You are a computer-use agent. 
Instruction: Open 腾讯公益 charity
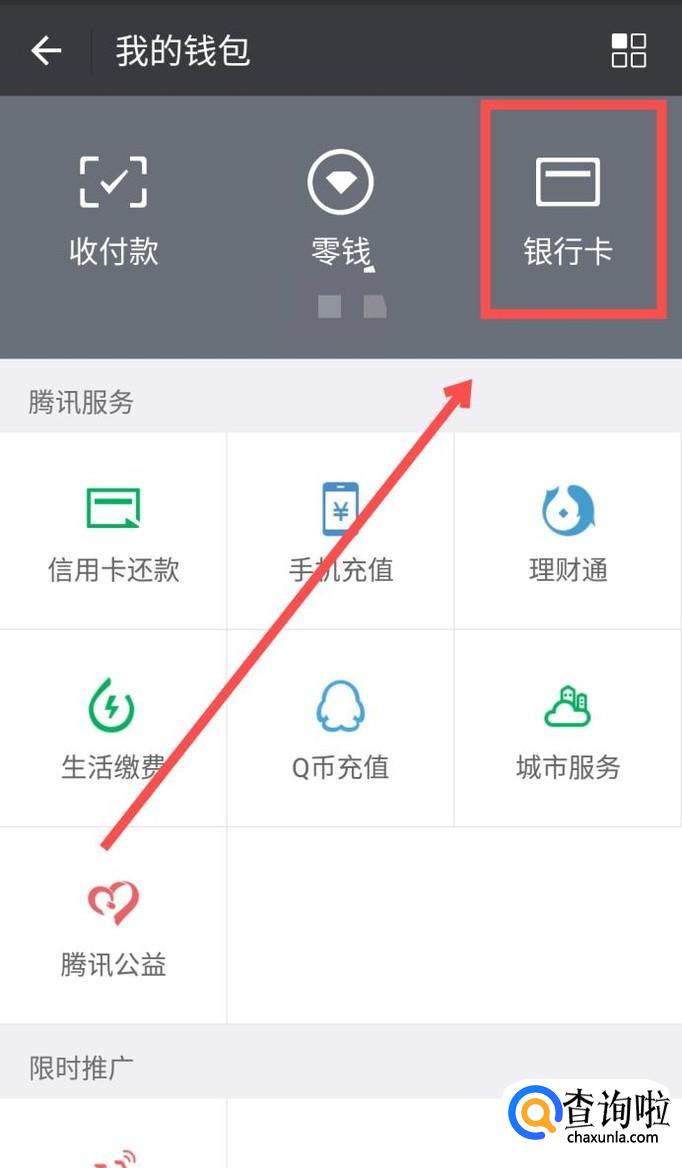(x=113, y=926)
